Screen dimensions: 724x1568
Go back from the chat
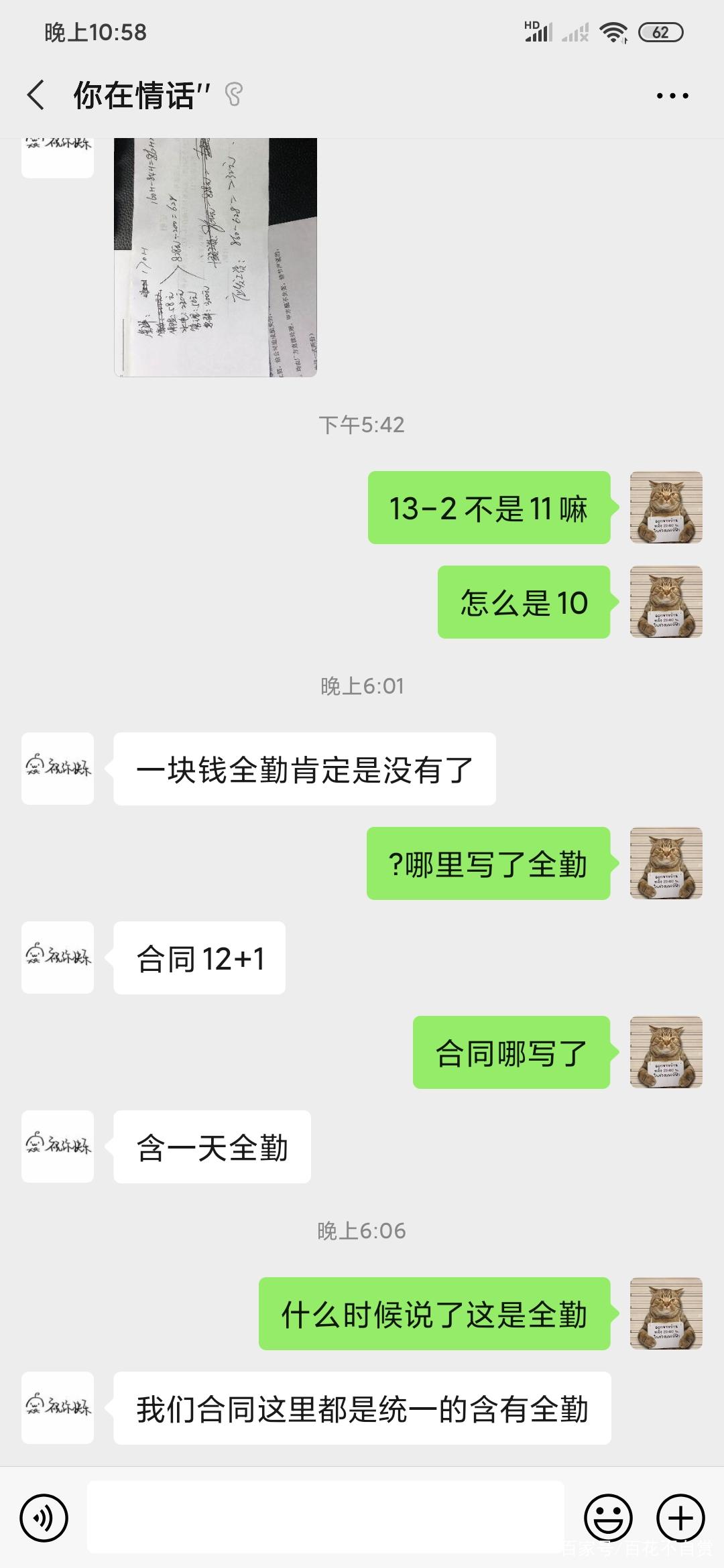pos(36,95)
